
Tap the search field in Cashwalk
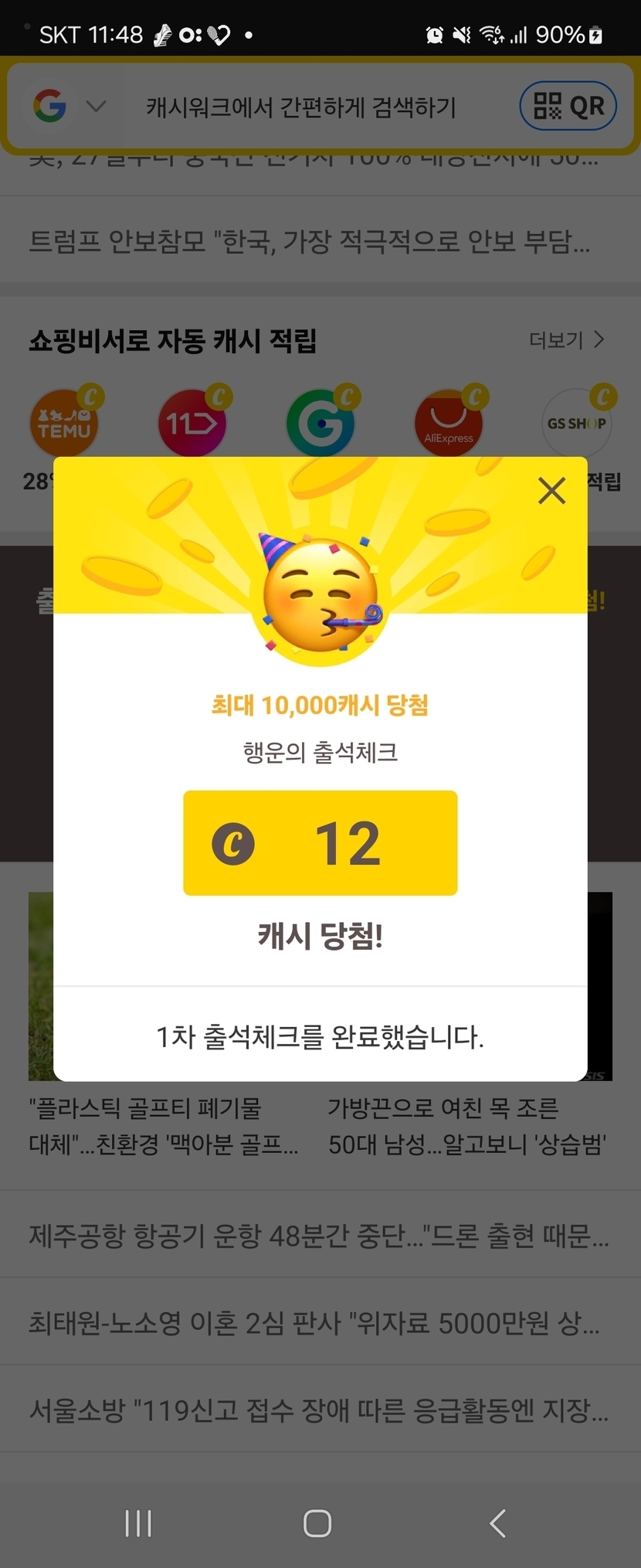[301, 107]
